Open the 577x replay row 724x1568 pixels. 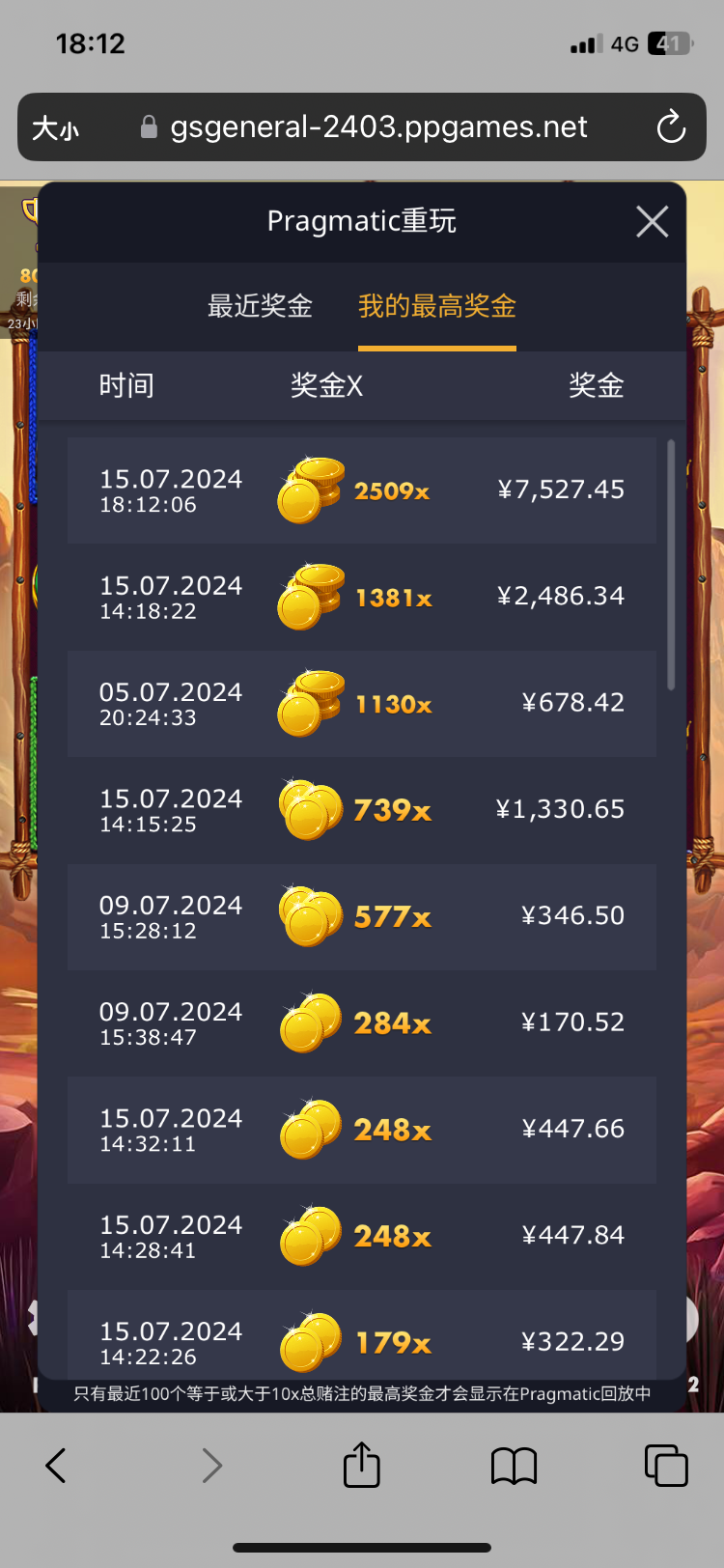pyautogui.click(x=362, y=916)
